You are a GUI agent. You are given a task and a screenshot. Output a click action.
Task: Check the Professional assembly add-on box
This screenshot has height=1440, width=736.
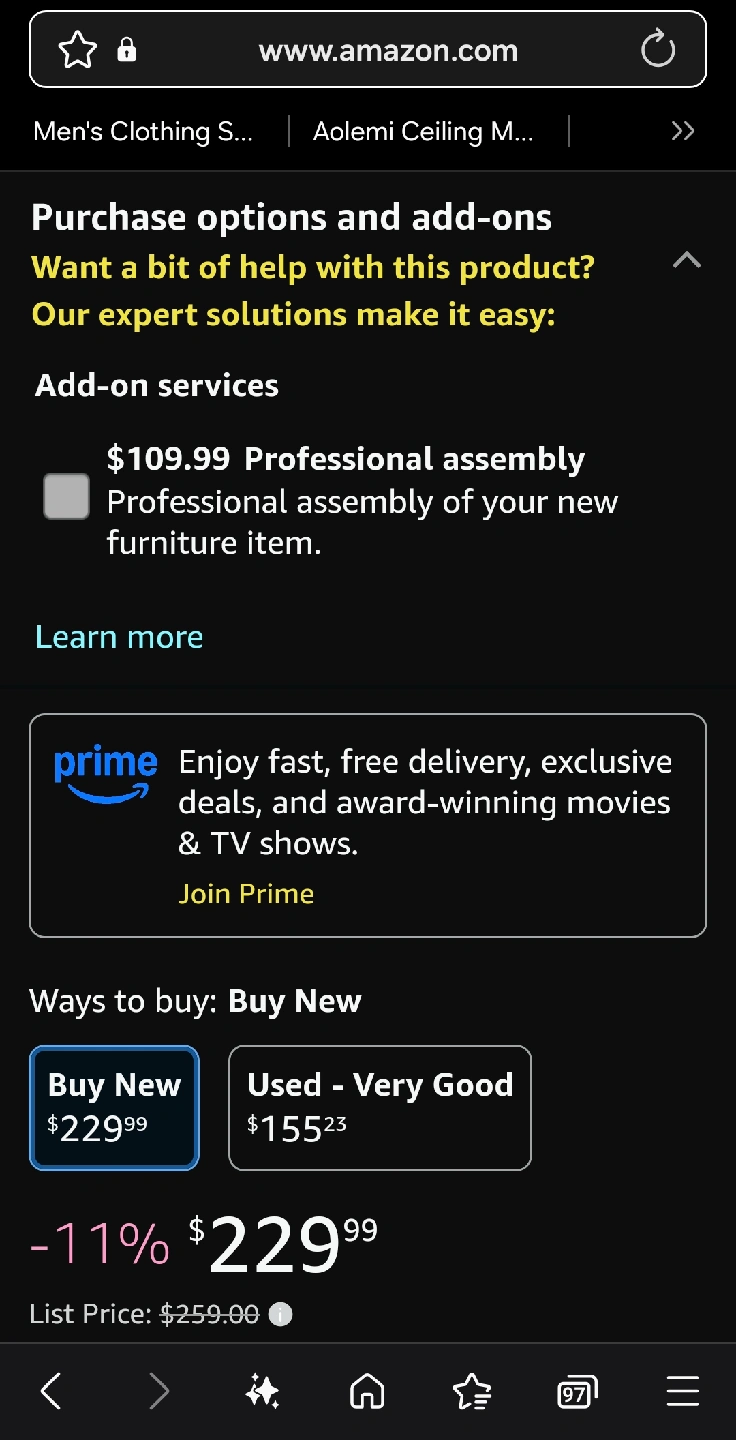click(67, 497)
